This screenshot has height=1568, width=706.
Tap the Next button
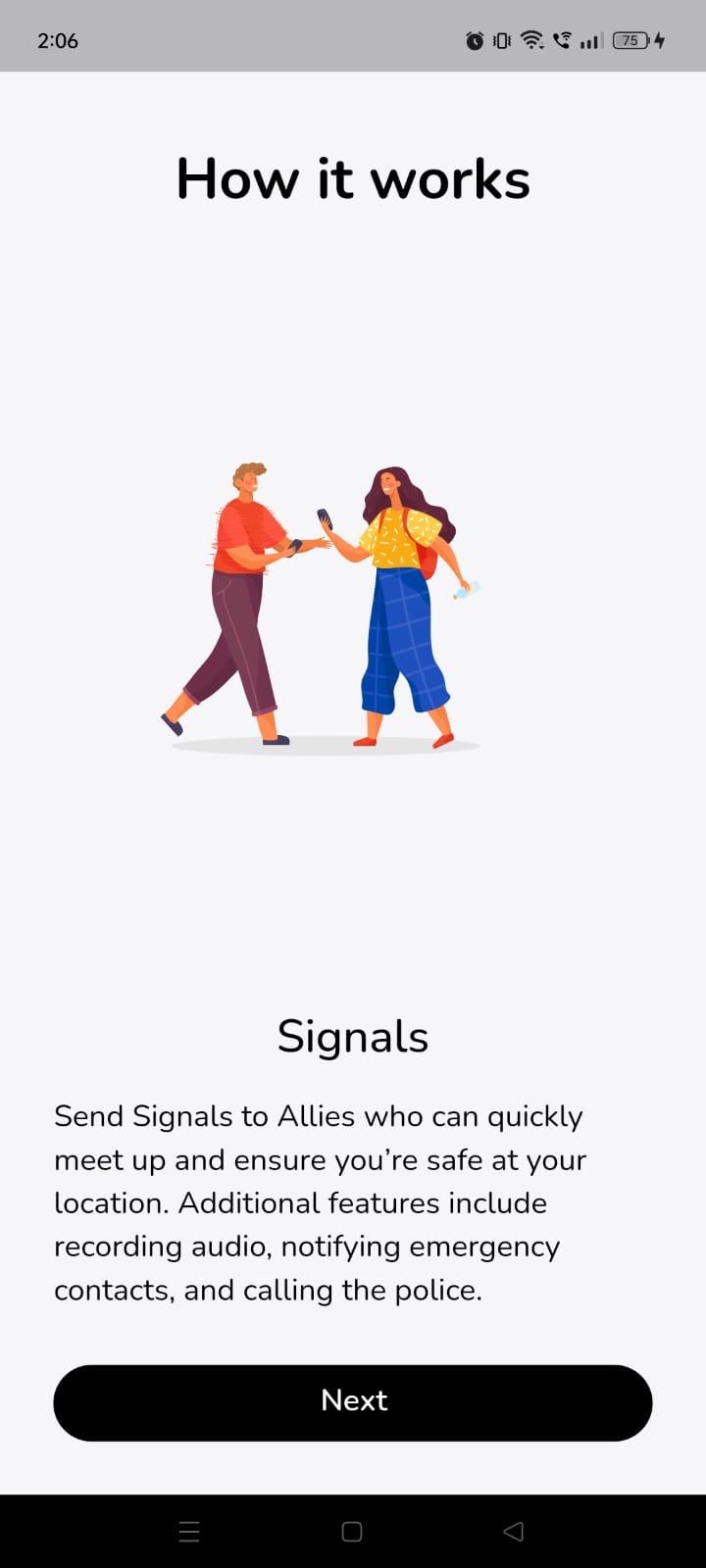click(x=353, y=1402)
